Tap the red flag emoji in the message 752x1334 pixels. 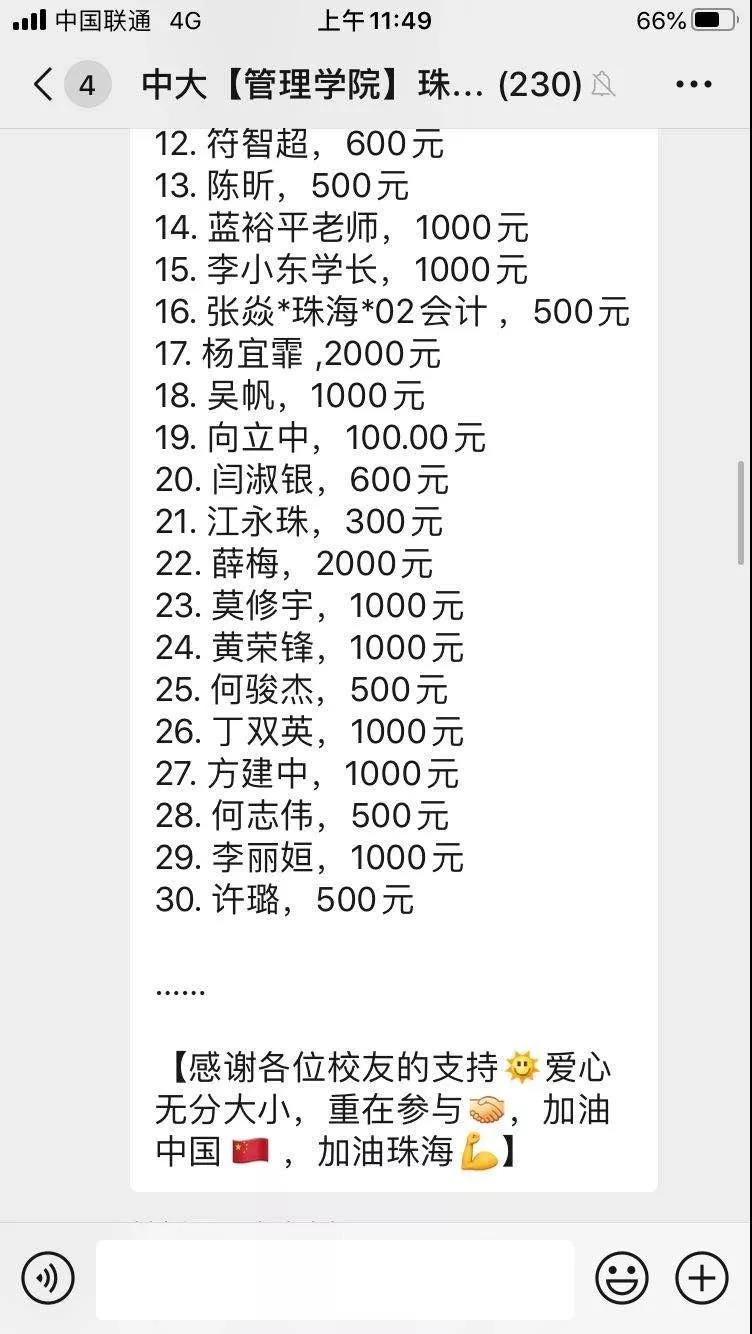point(247,1152)
